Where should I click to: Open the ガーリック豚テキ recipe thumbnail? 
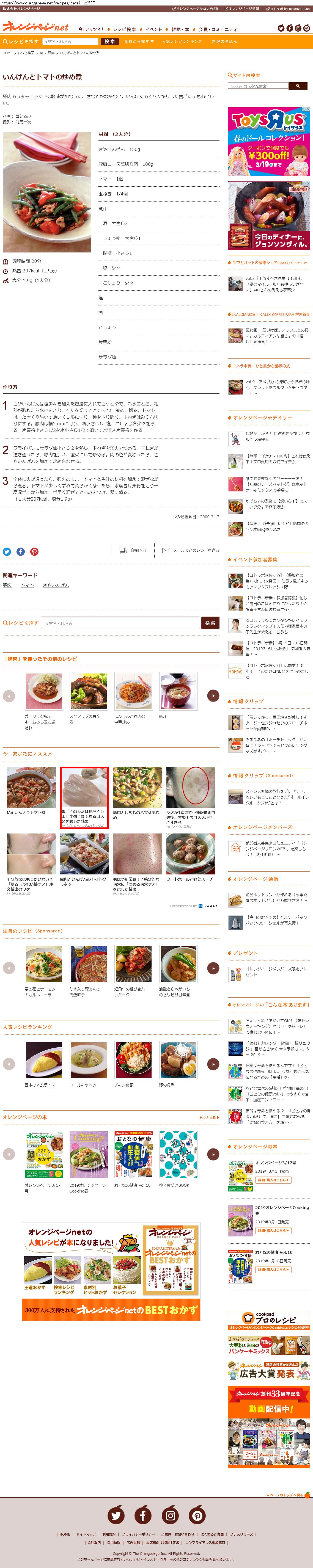[x=43, y=691]
